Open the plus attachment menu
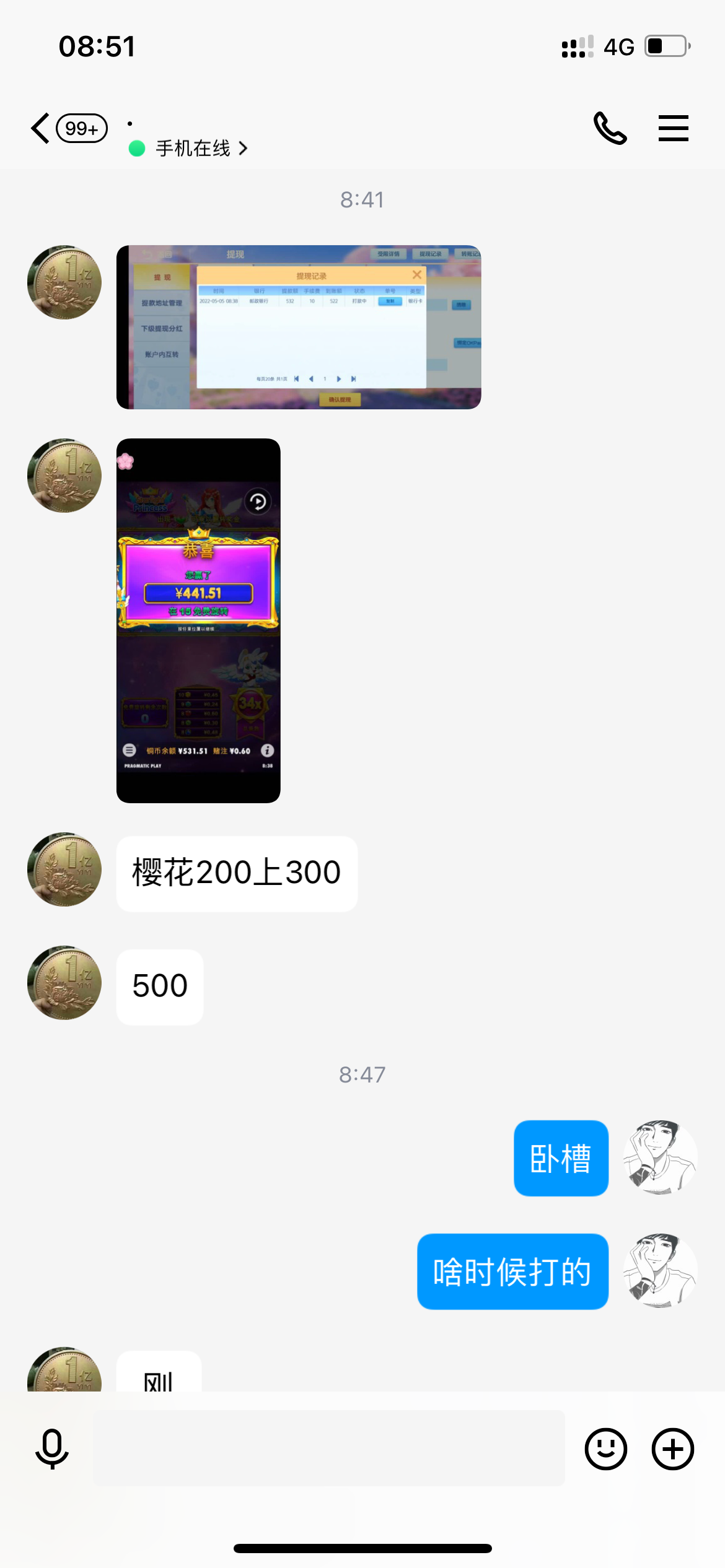The width and height of the screenshot is (725, 1568). point(672,1448)
